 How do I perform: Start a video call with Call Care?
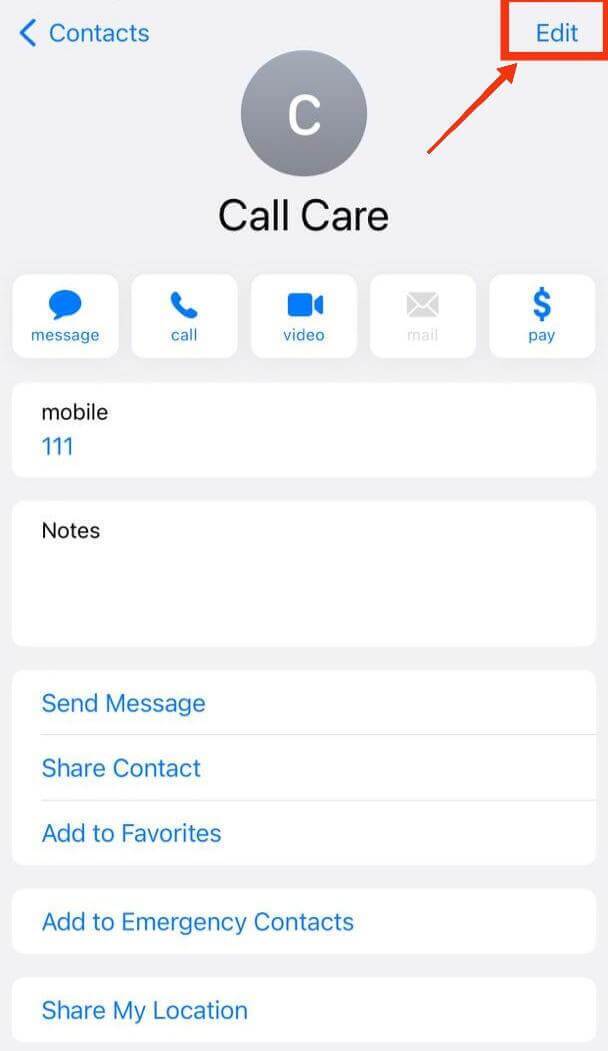pyautogui.click(x=303, y=316)
